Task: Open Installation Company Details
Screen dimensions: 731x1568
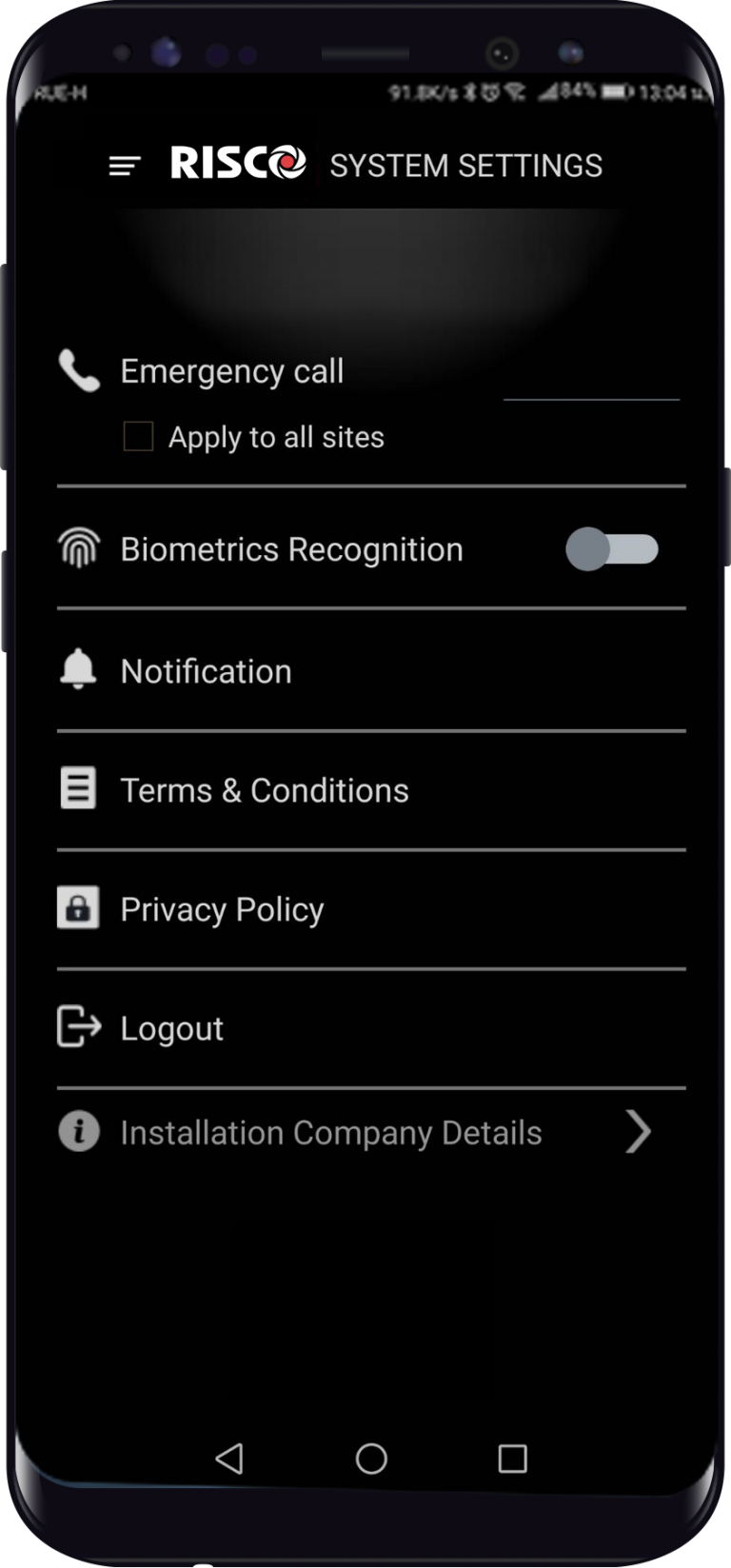Action: click(x=330, y=1132)
